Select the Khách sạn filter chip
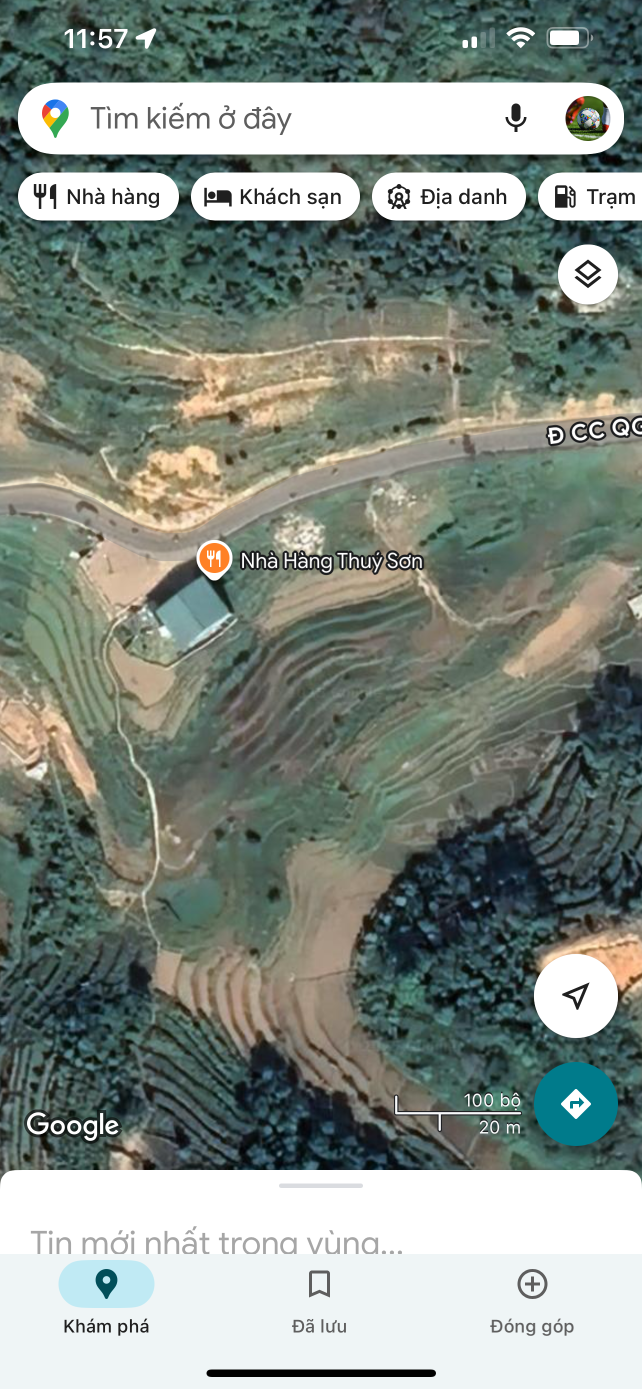This screenshot has width=642, height=1389. [x=273, y=196]
